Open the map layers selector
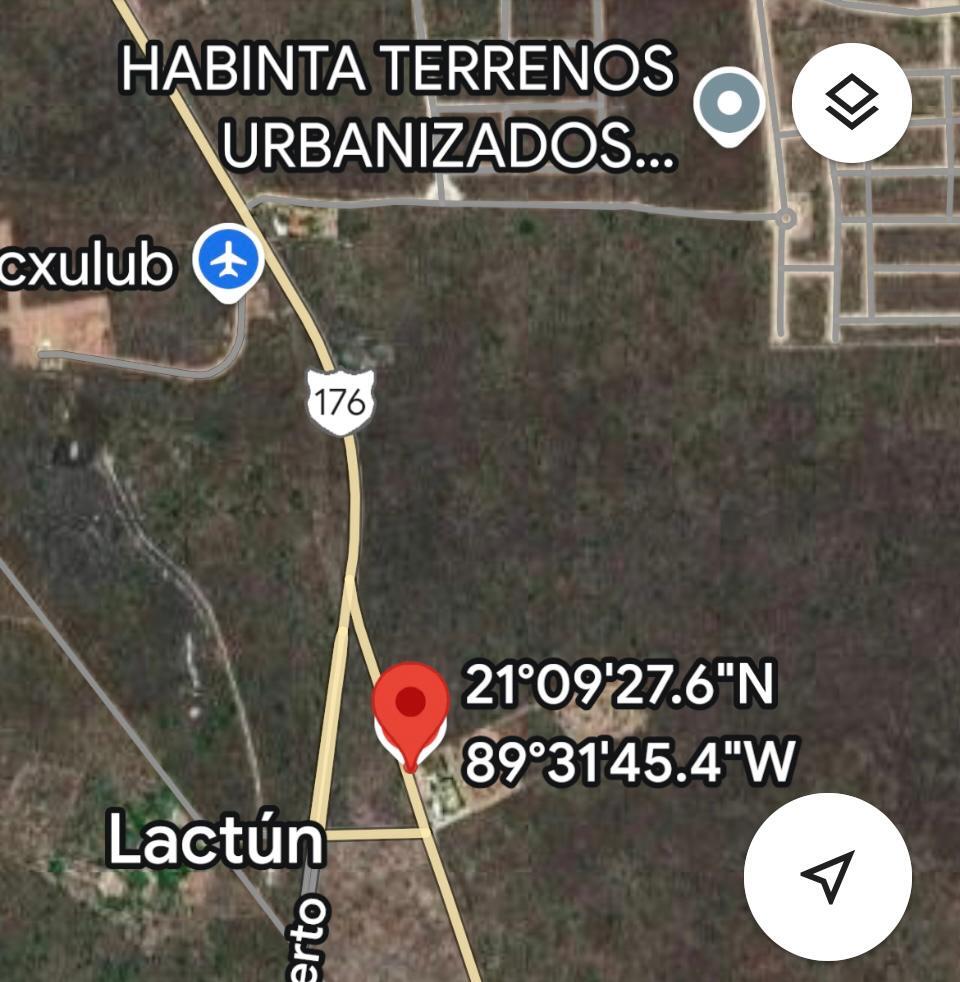 tap(851, 102)
